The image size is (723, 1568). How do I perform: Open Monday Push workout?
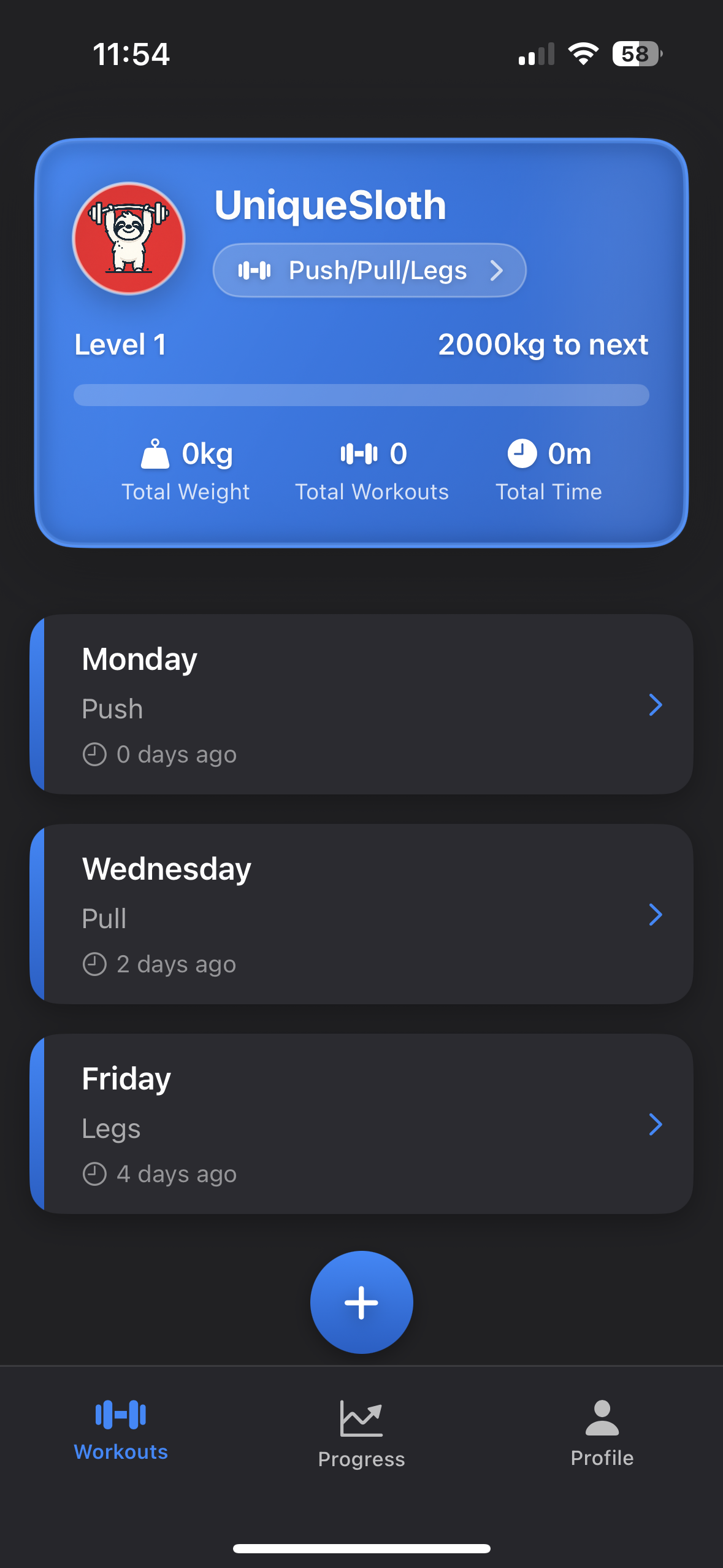(x=361, y=704)
